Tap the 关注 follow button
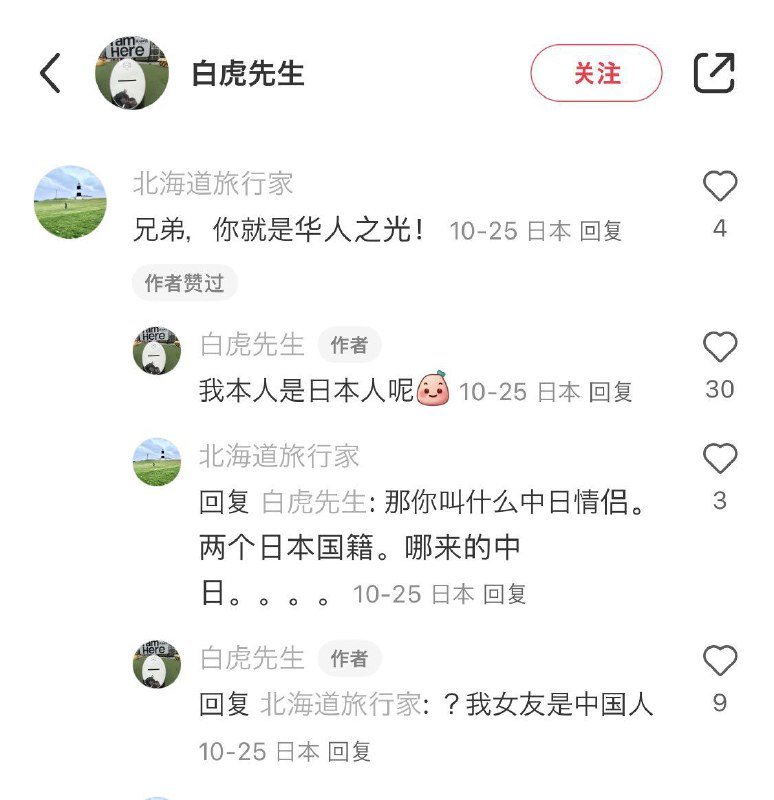 [x=595, y=73]
